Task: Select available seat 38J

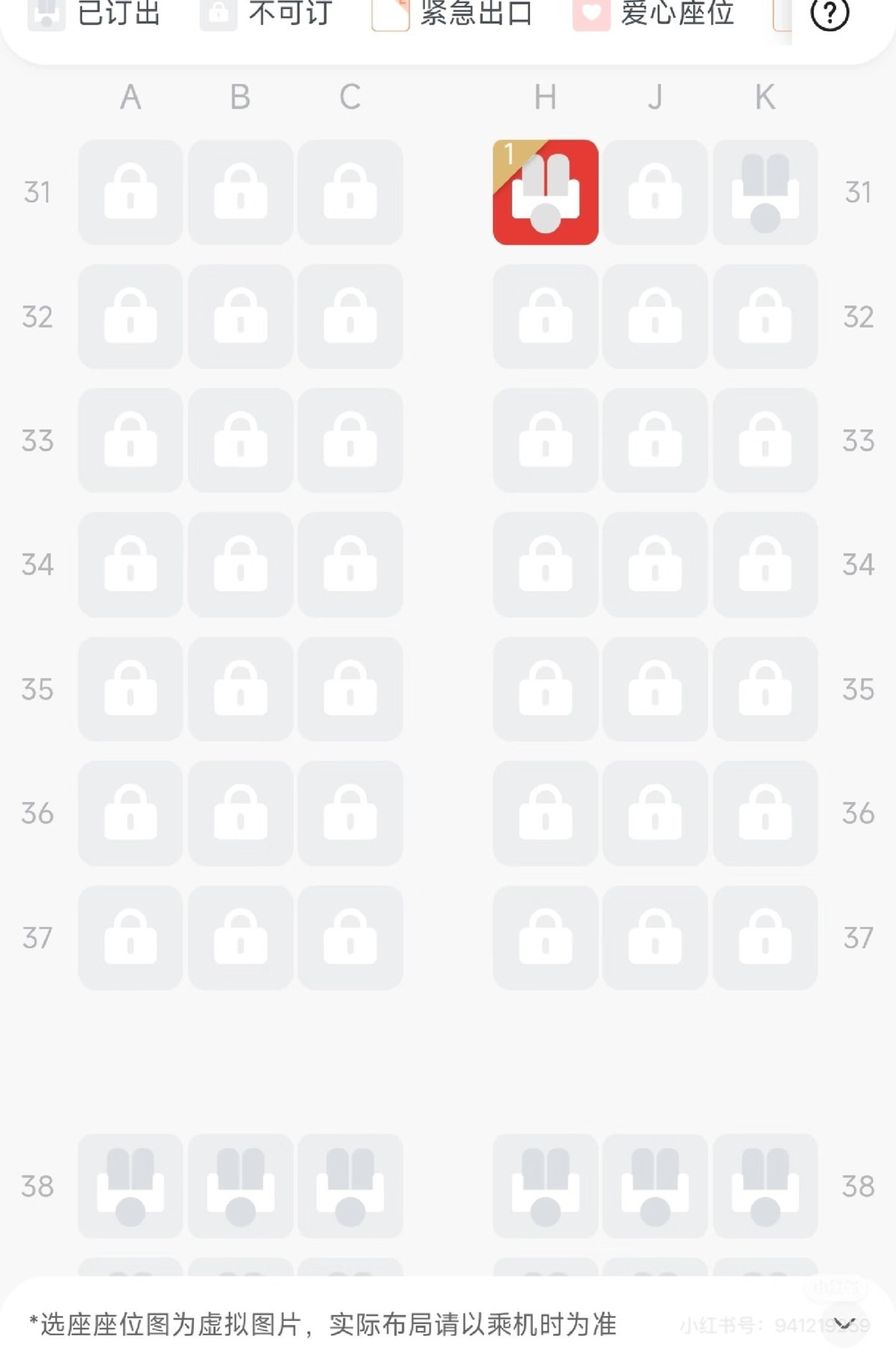Action: pos(655,1187)
